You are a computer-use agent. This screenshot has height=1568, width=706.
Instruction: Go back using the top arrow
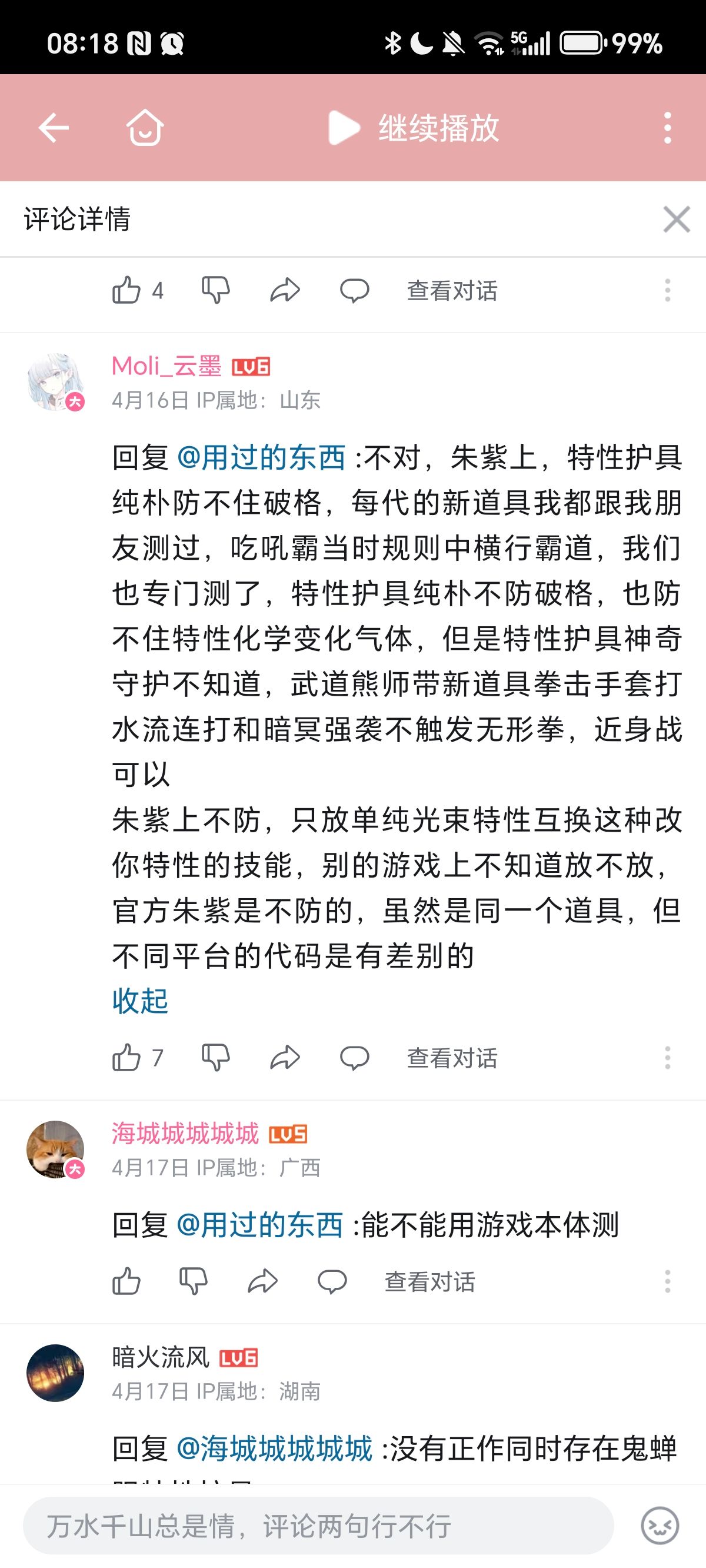(54, 128)
